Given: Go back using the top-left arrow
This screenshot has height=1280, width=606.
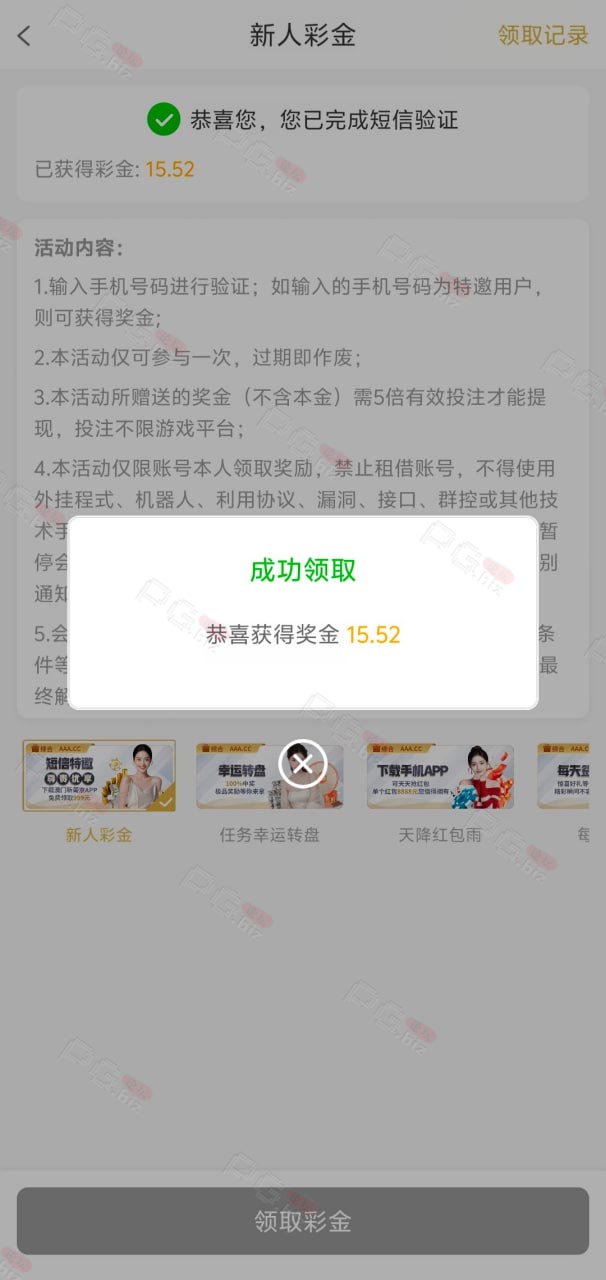Looking at the screenshot, I should (24, 36).
